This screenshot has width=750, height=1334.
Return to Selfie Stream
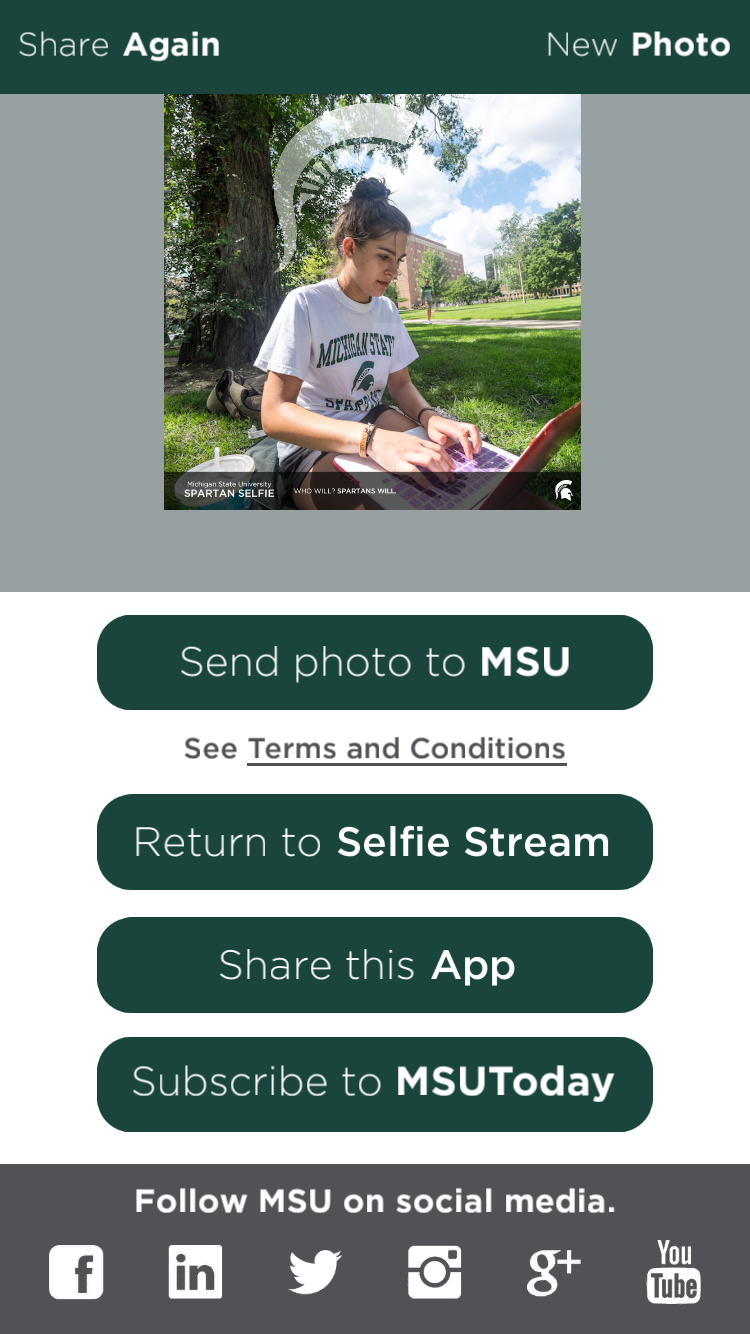click(x=375, y=842)
